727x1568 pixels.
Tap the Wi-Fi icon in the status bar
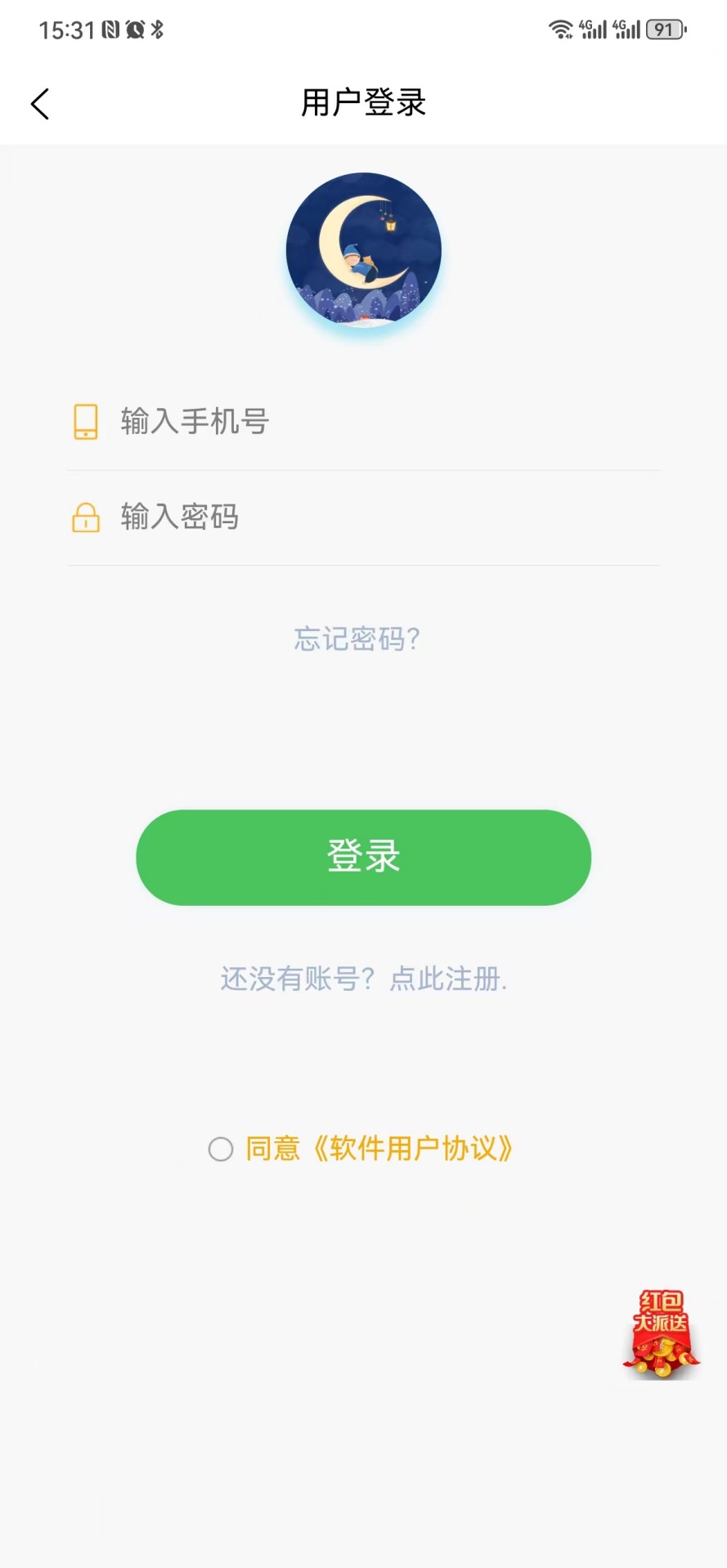click(x=561, y=29)
